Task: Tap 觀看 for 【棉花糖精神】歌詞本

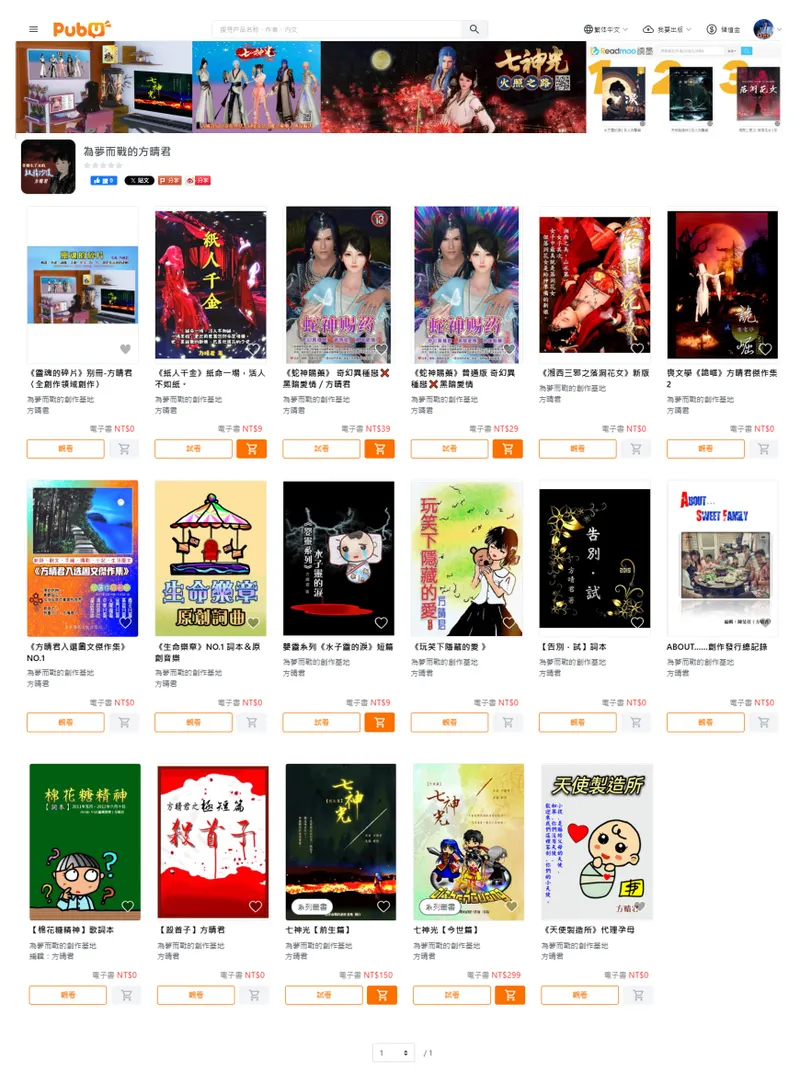Action: click(x=68, y=995)
